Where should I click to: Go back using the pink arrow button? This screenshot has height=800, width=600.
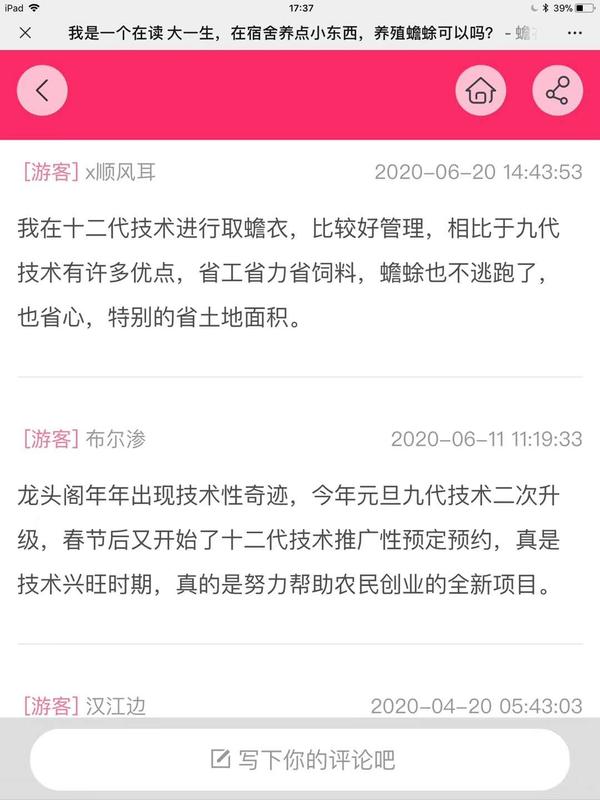click(42, 91)
